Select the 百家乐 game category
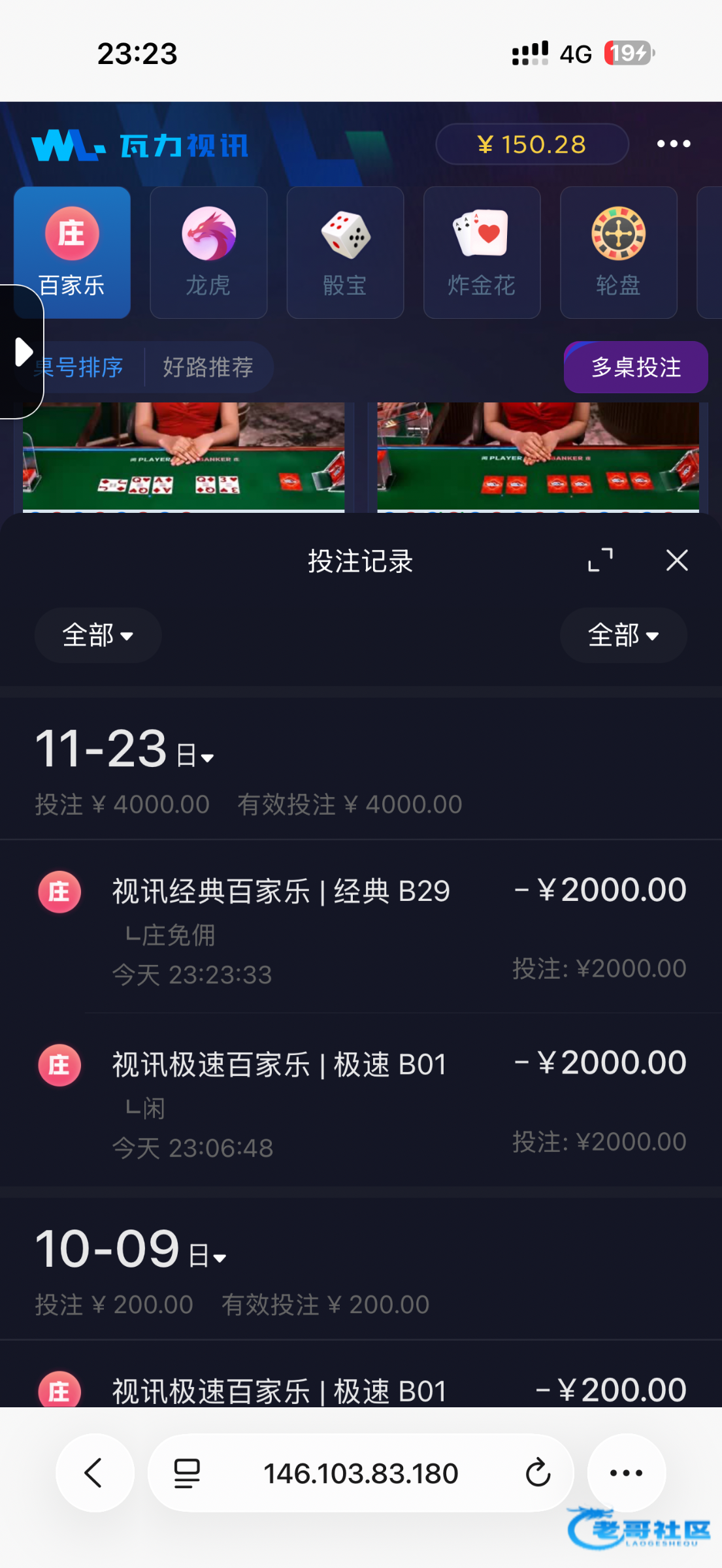This screenshot has width=722, height=1568. tap(72, 253)
